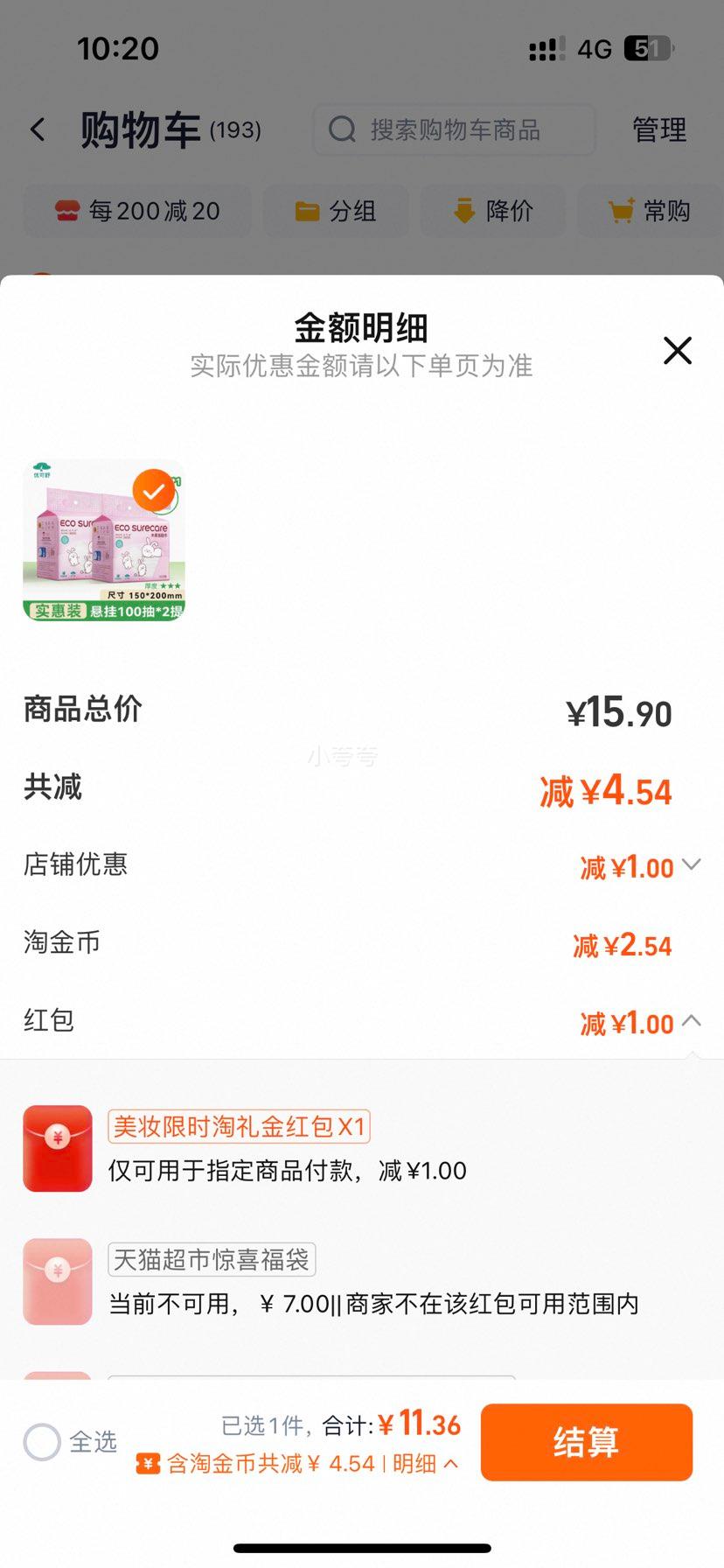This screenshot has height=1568, width=724.
Task: Collapse the 红包 red packet section
Action: (693, 1020)
